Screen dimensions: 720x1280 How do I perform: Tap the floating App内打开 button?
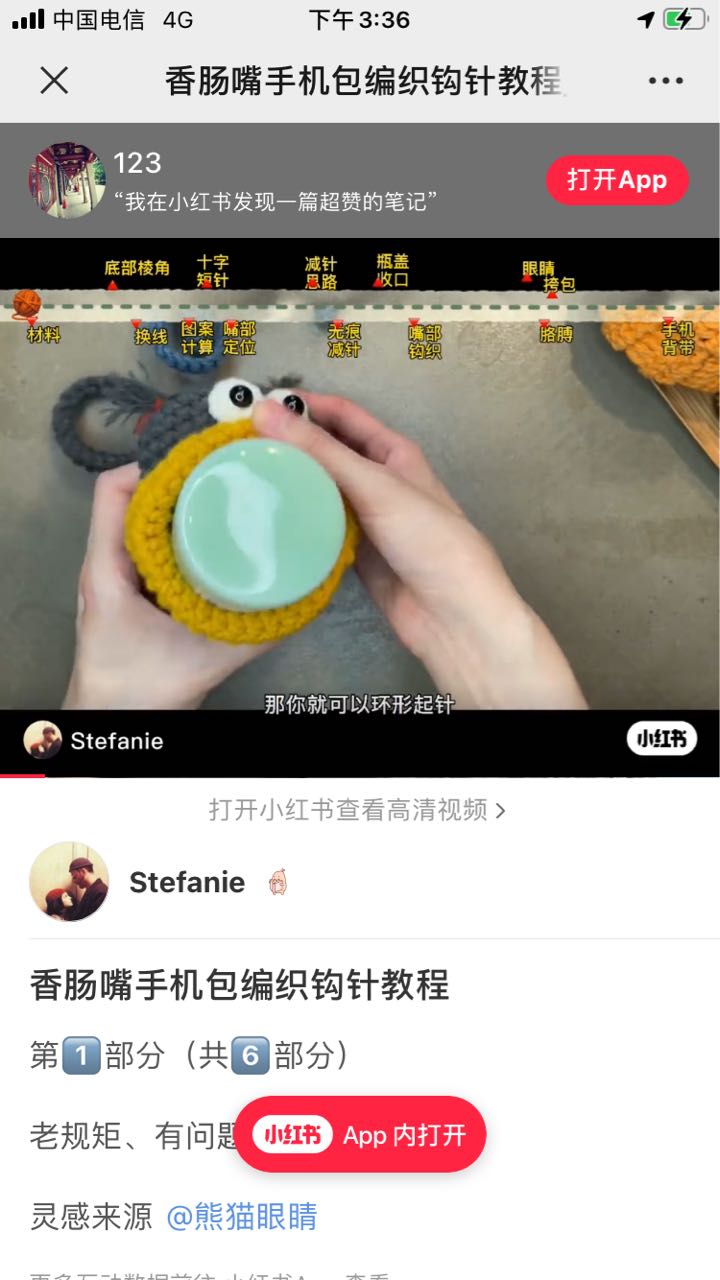click(360, 1135)
